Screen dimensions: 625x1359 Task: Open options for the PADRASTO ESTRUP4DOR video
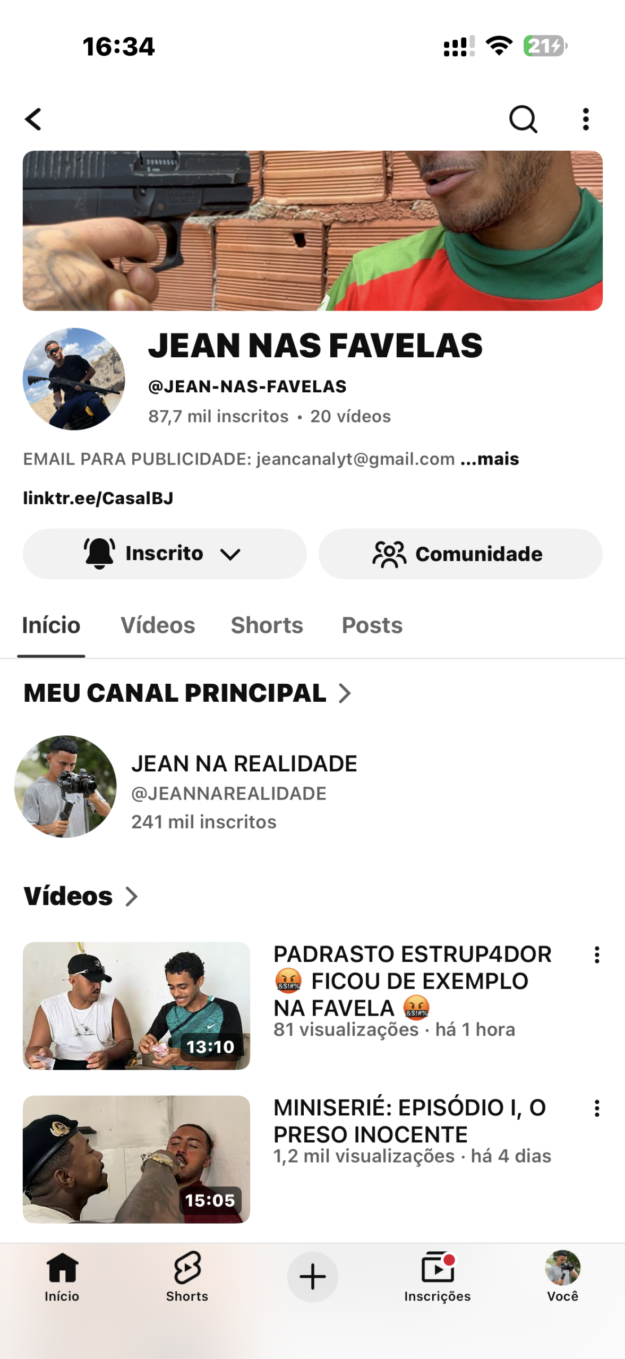point(597,955)
